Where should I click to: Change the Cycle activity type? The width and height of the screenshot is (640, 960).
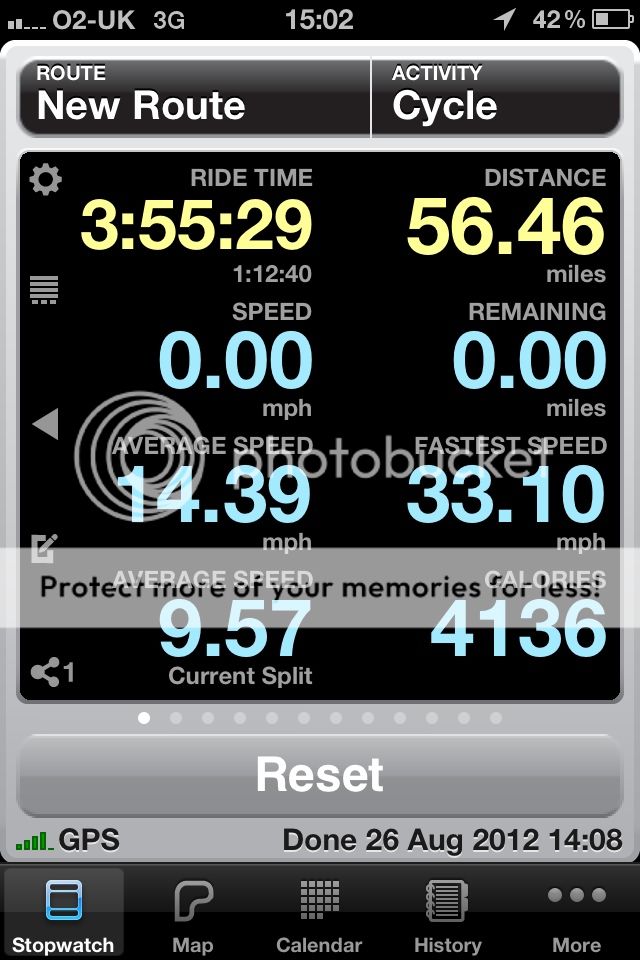click(x=495, y=98)
